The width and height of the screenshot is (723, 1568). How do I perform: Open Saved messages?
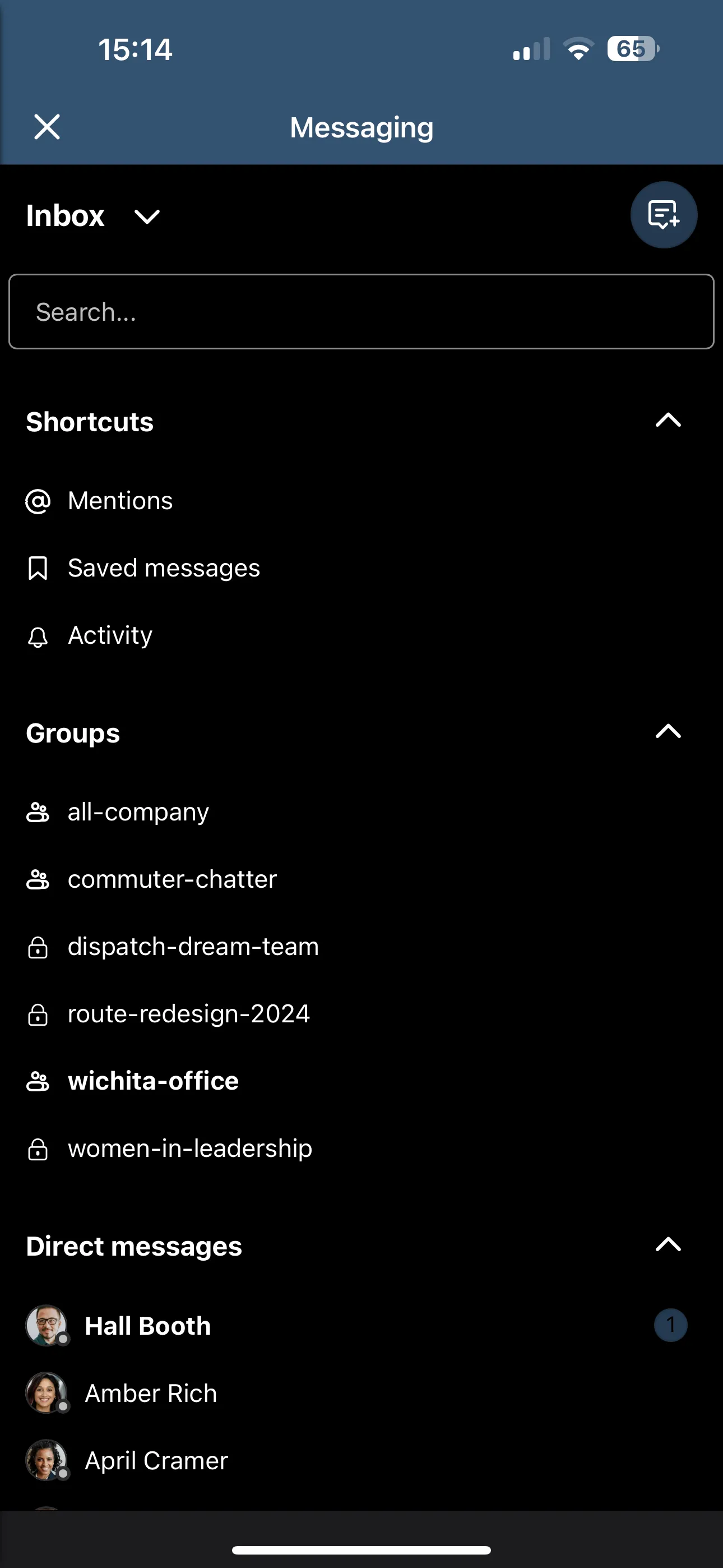(164, 568)
